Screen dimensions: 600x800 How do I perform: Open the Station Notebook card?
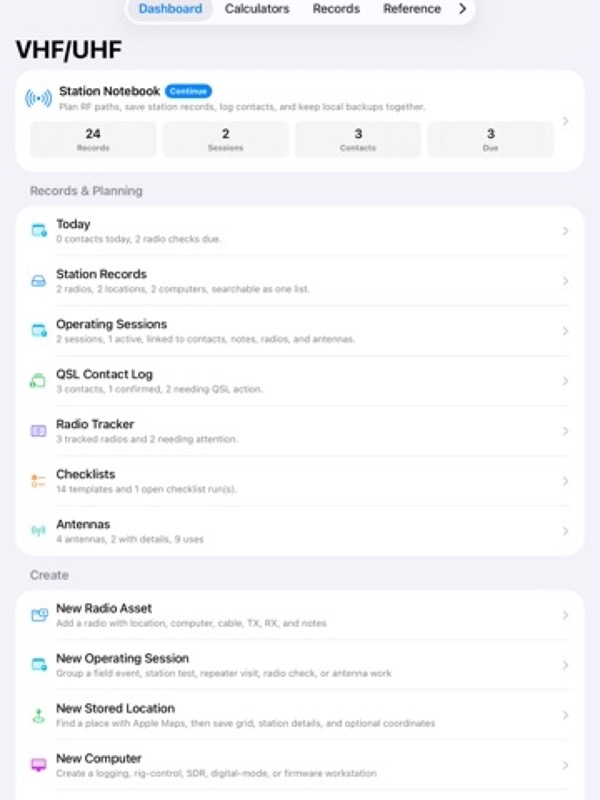pos(300,121)
